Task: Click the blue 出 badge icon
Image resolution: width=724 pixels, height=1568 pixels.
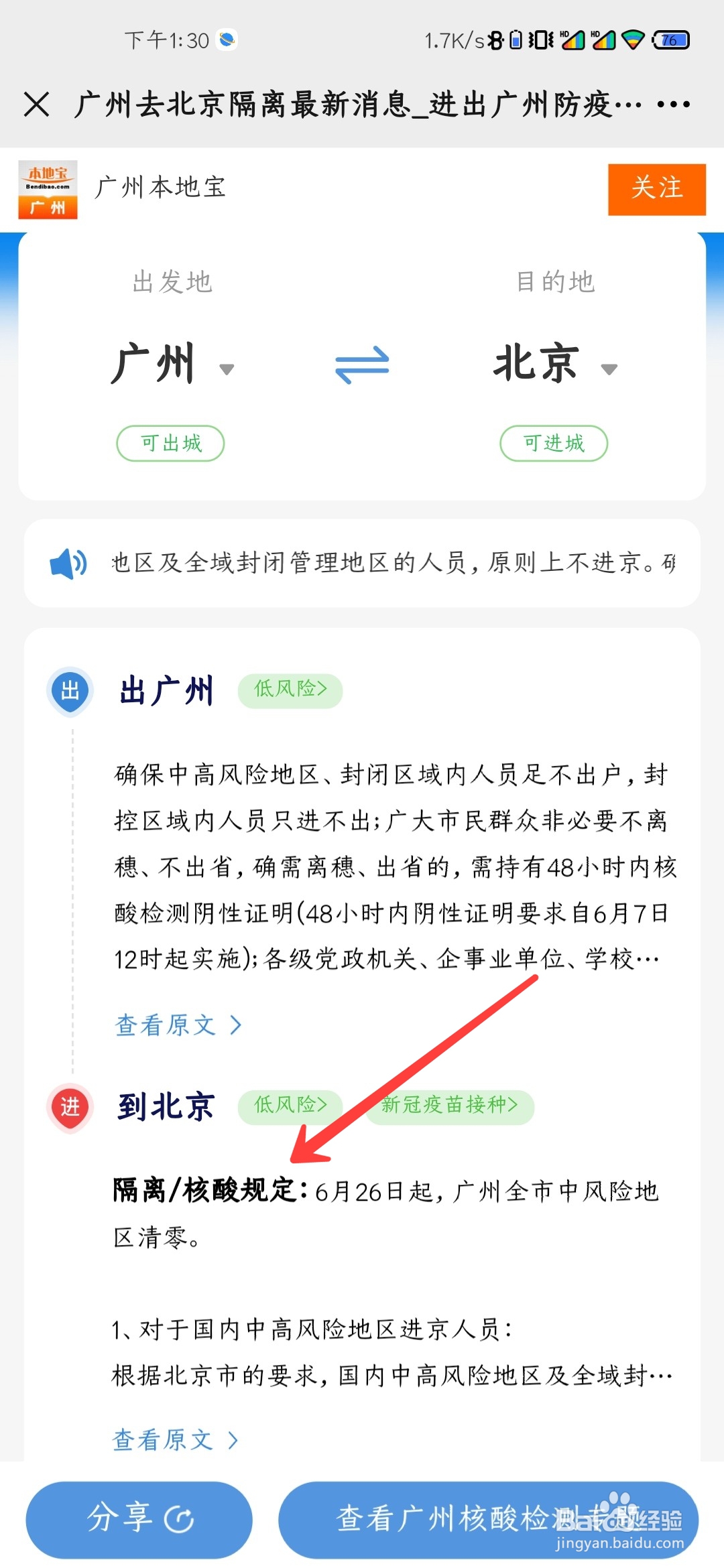Action: (70, 691)
